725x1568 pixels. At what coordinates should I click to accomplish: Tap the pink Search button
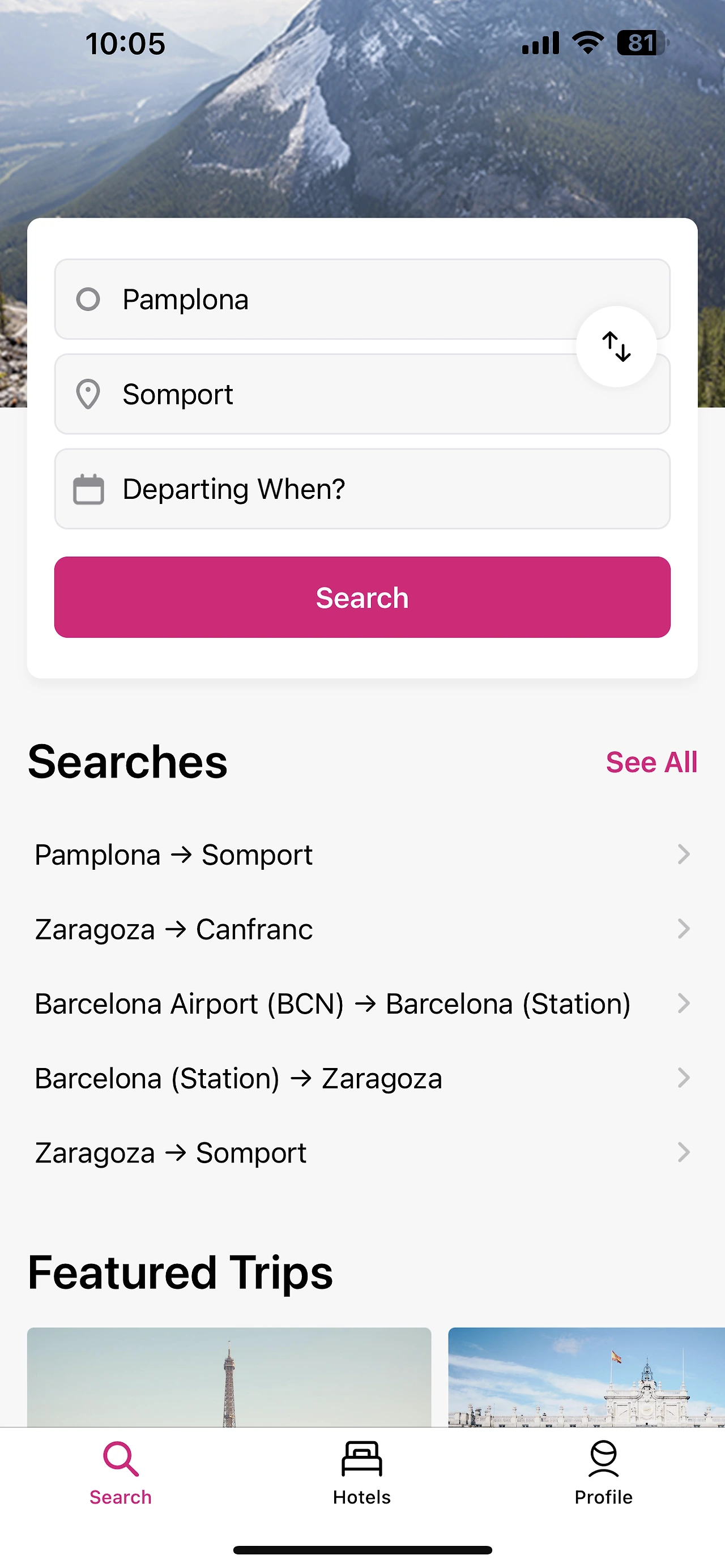point(362,597)
